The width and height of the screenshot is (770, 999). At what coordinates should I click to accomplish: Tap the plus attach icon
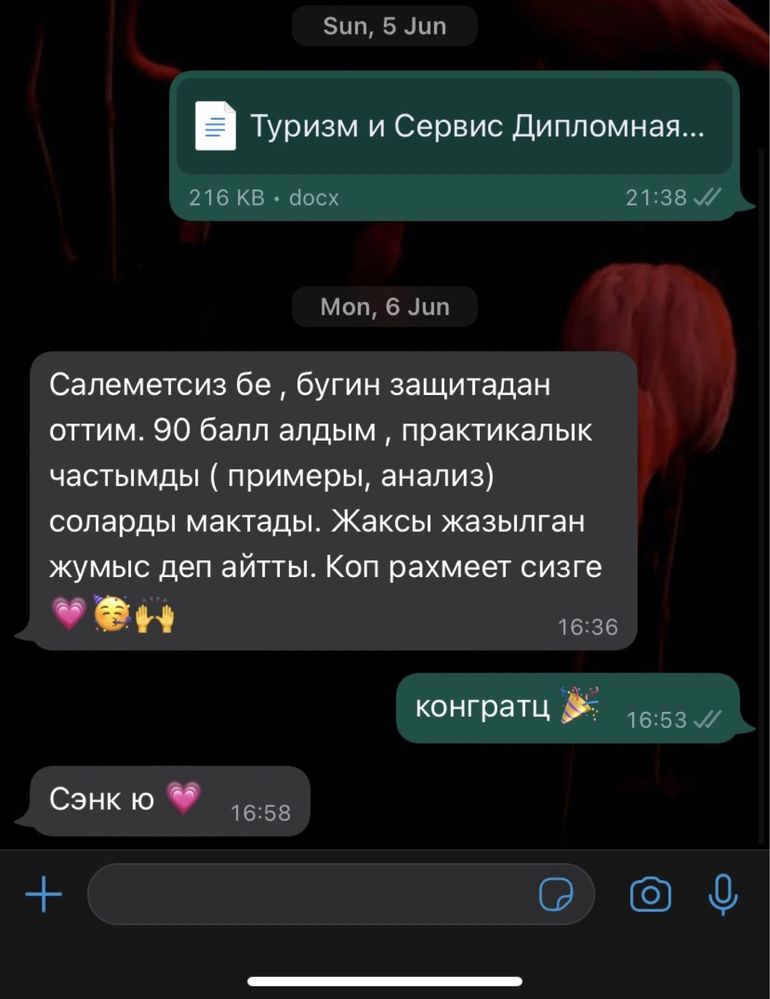(x=43, y=894)
